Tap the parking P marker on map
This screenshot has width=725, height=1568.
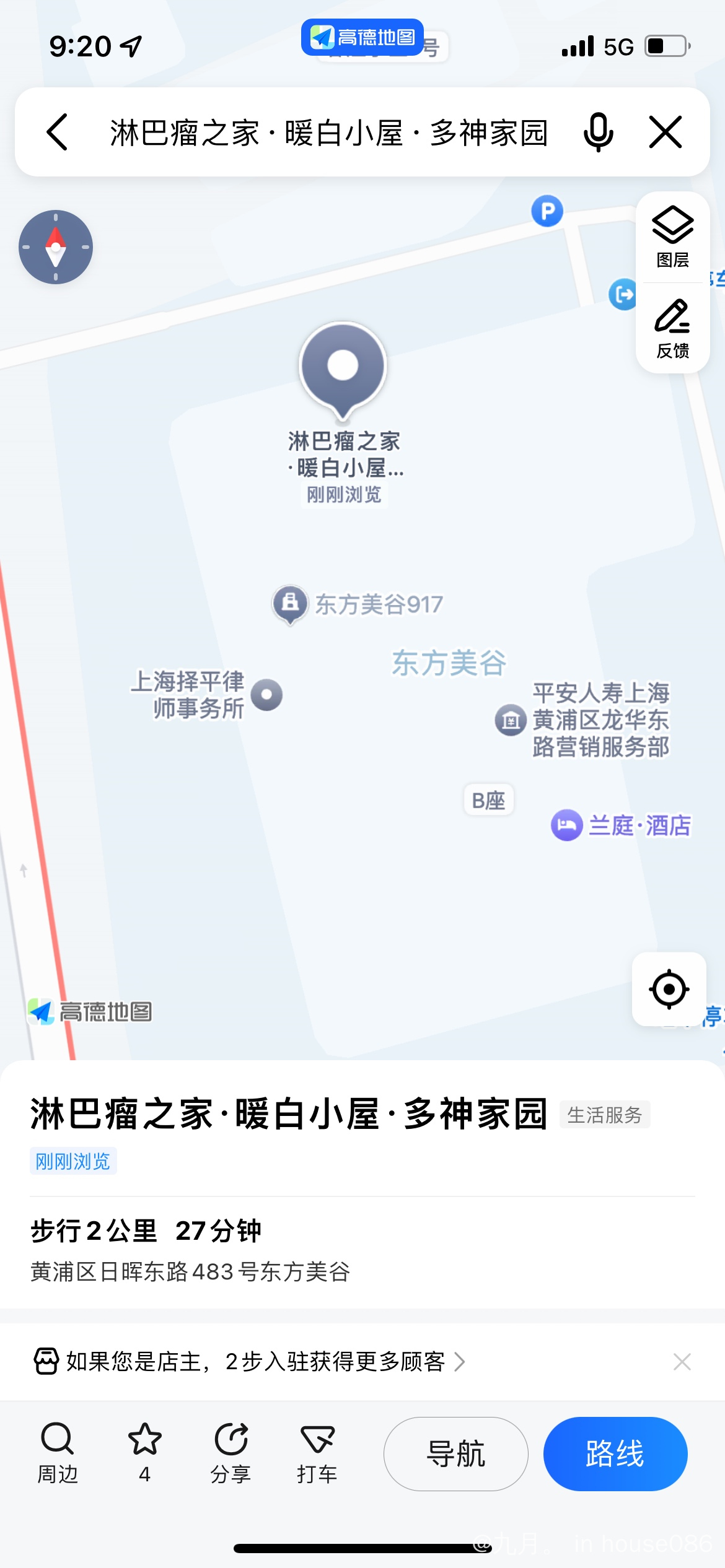coord(547,211)
